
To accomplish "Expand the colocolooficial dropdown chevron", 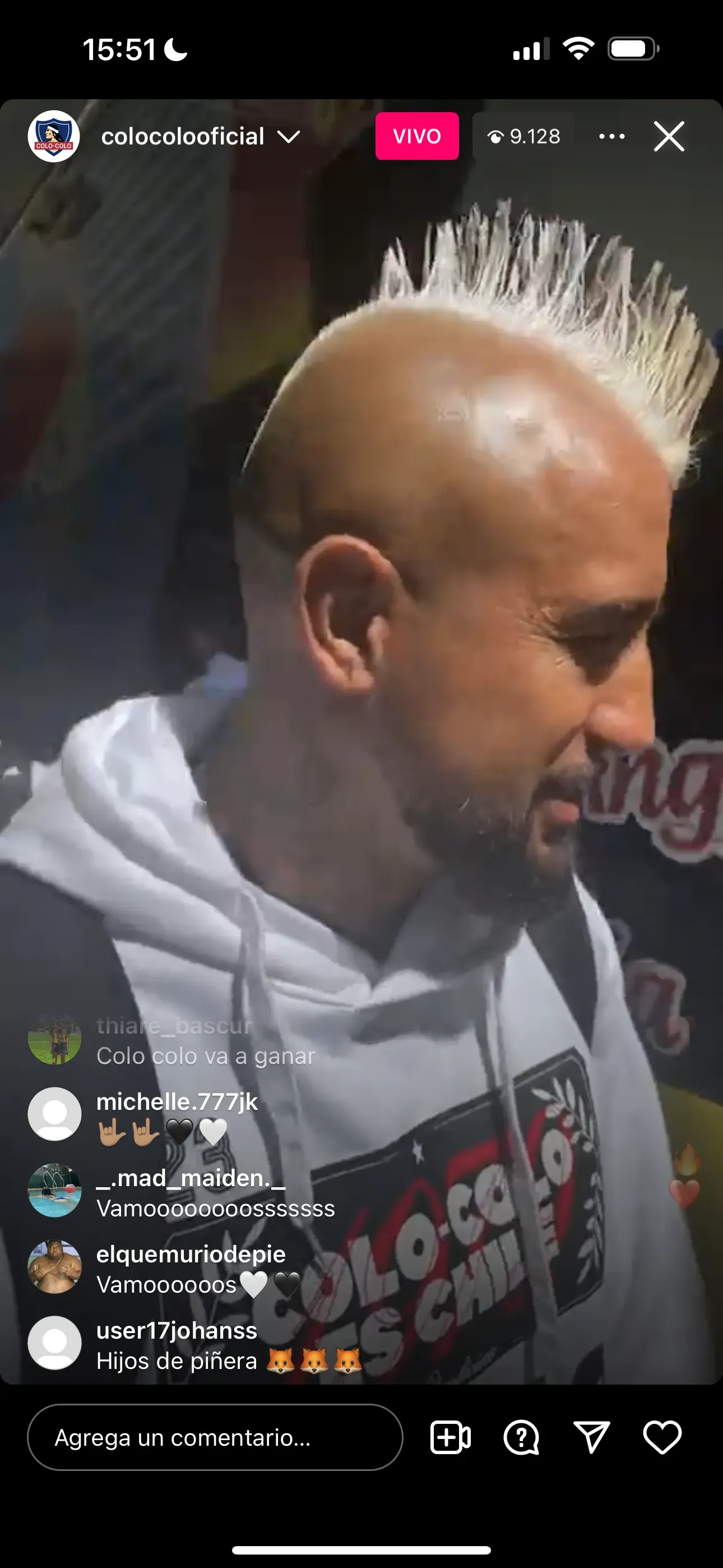I will [x=289, y=136].
